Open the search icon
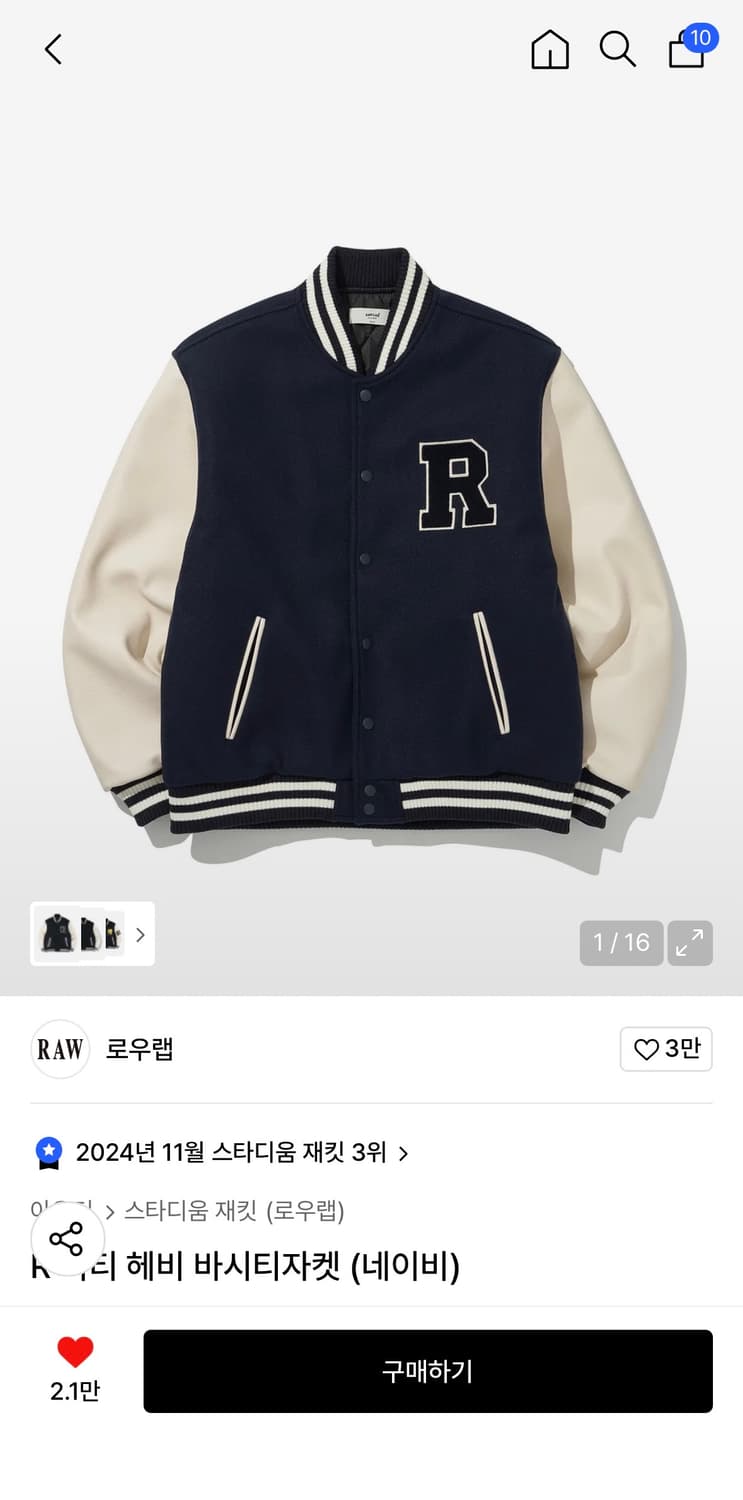This screenshot has height=1500, width=743. [618, 49]
